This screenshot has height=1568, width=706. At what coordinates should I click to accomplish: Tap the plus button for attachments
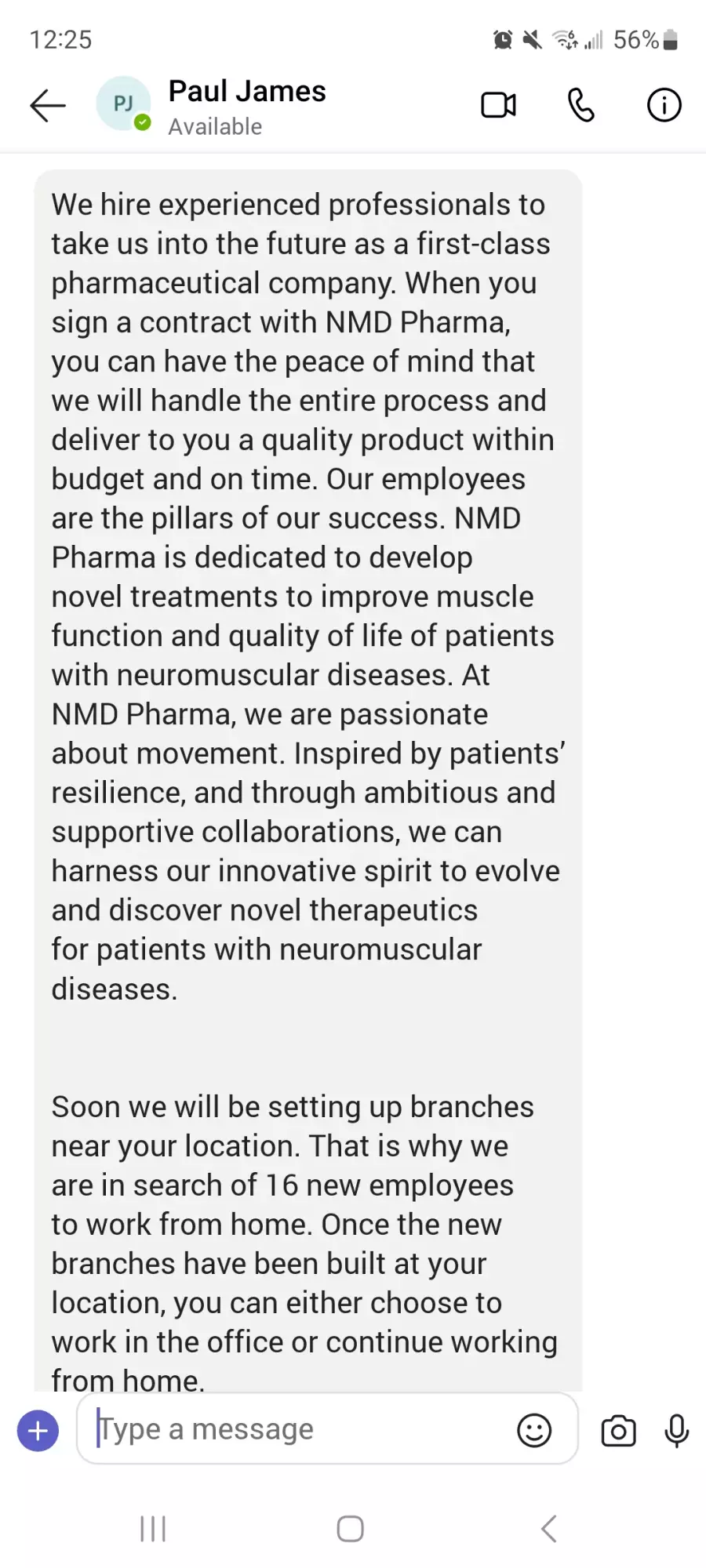pyautogui.click(x=38, y=1431)
